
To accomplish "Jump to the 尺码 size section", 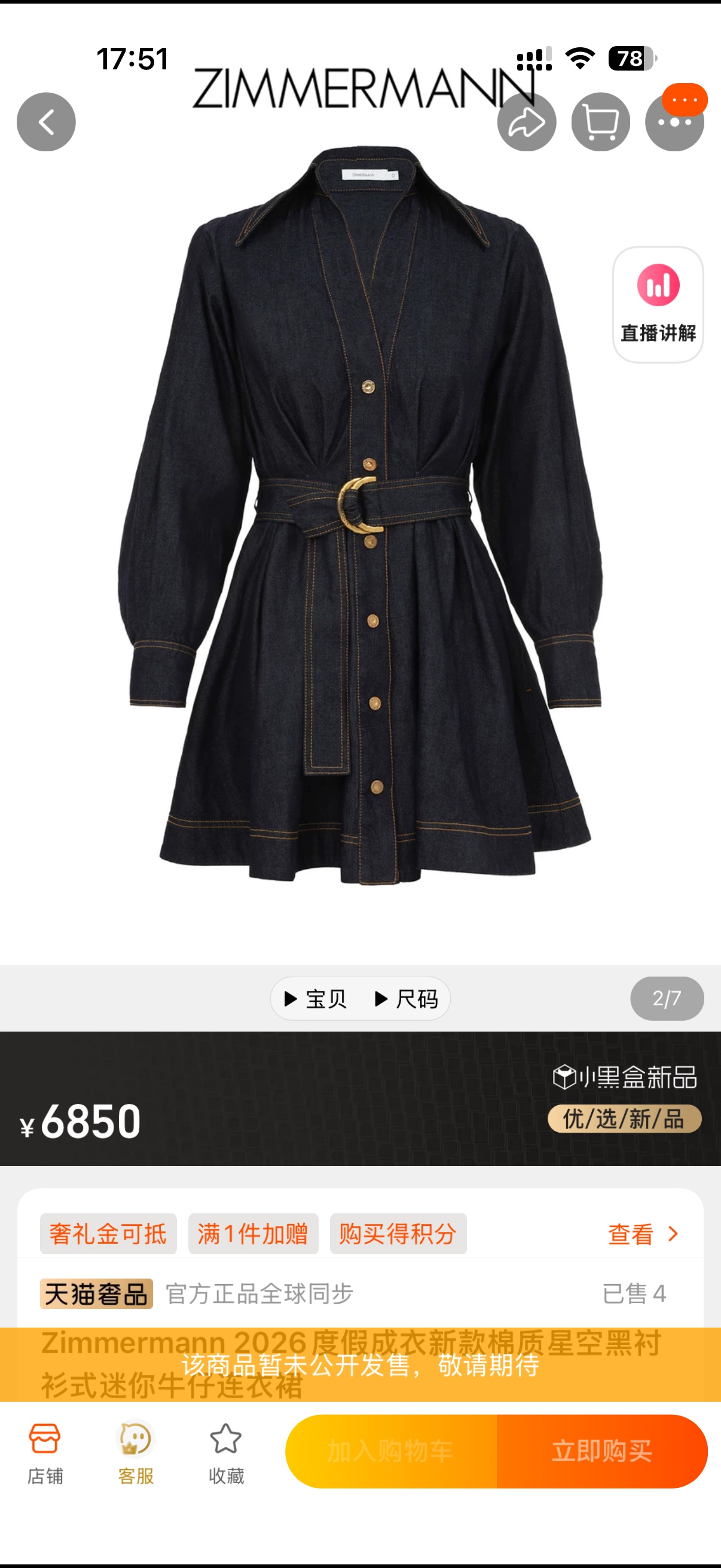I will click(407, 999).
